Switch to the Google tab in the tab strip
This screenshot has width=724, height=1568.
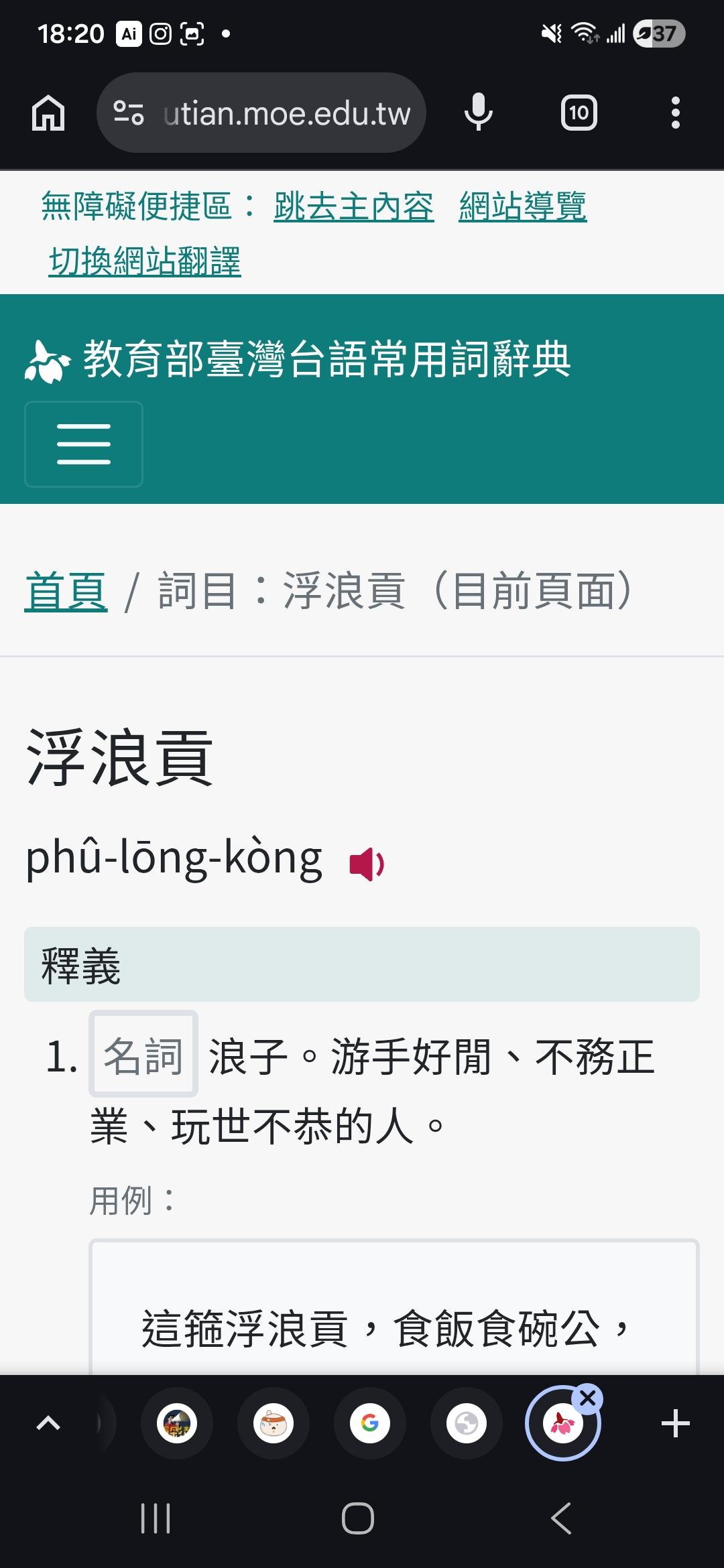coord(370,1423)
